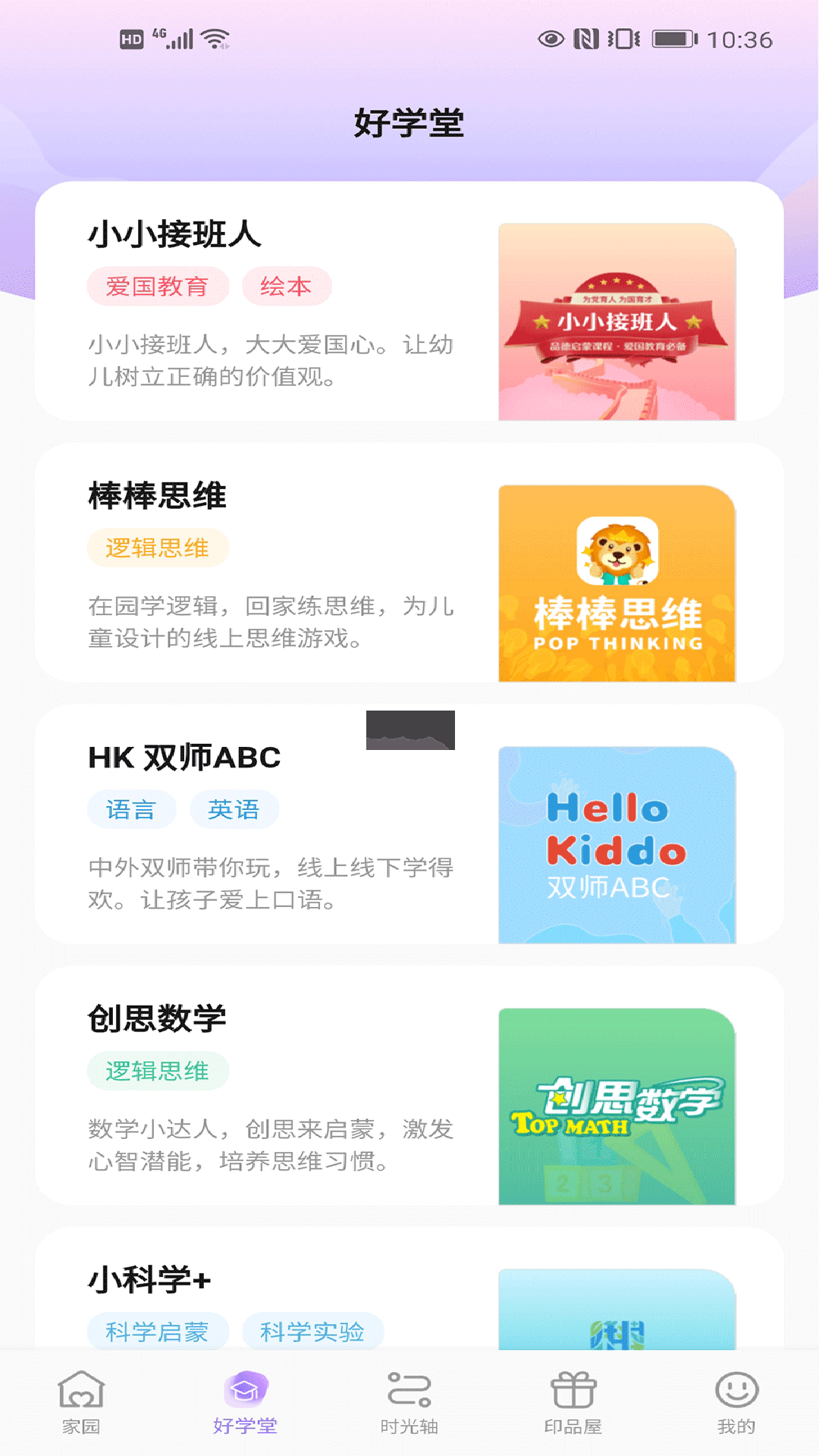Select the 绘本 tag
Image resolution: width=819 pixels, height=1456 pixels.
(x=287, y=287)
